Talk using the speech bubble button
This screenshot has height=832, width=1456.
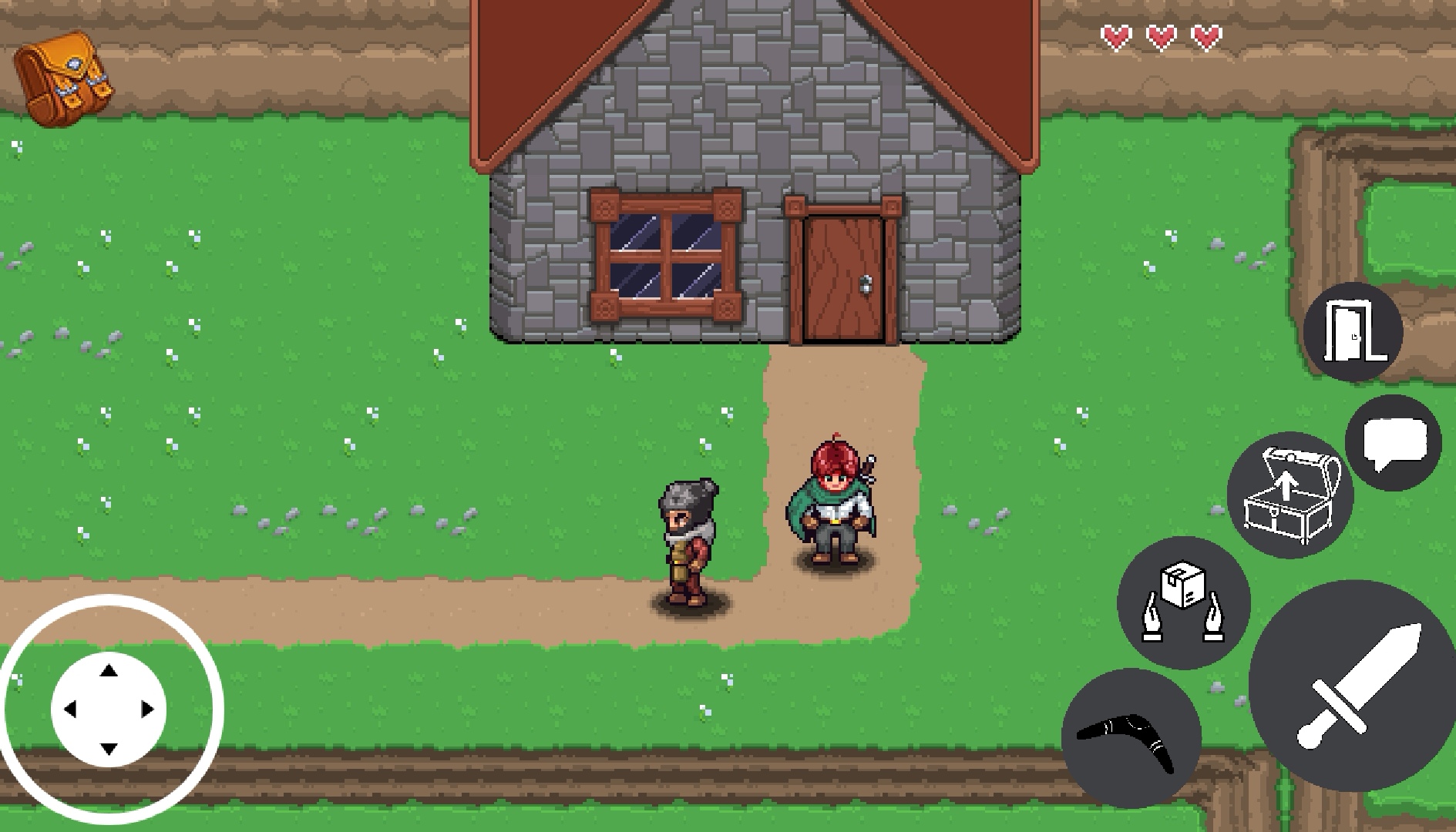(1394, 445)
